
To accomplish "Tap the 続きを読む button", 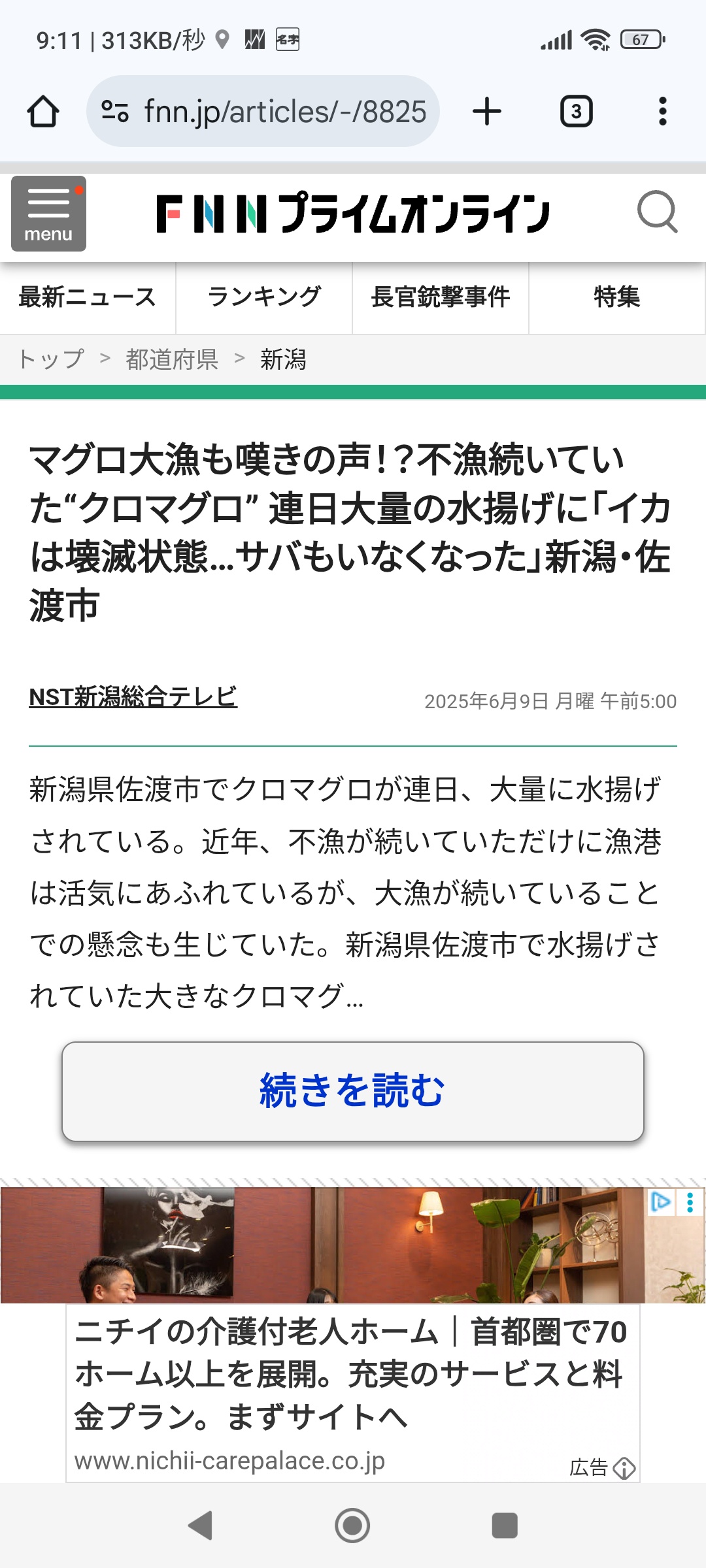I will coord(353,1091).
